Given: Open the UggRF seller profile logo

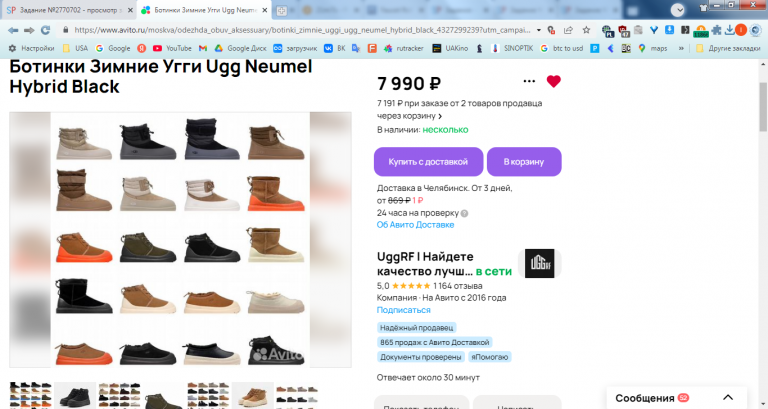Looking at the screenshot, I should (542, 263).
